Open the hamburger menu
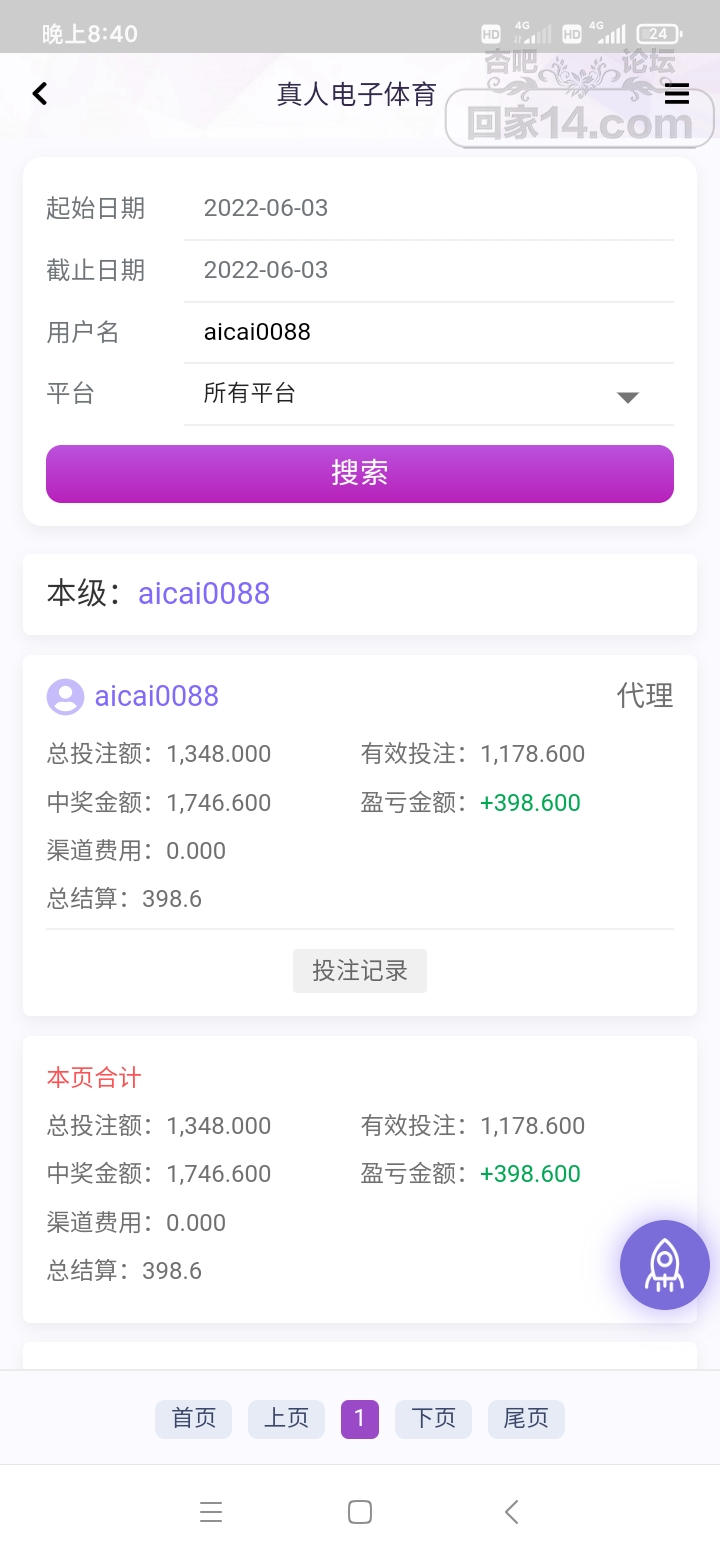720x1560 pixels. point(677,94)
